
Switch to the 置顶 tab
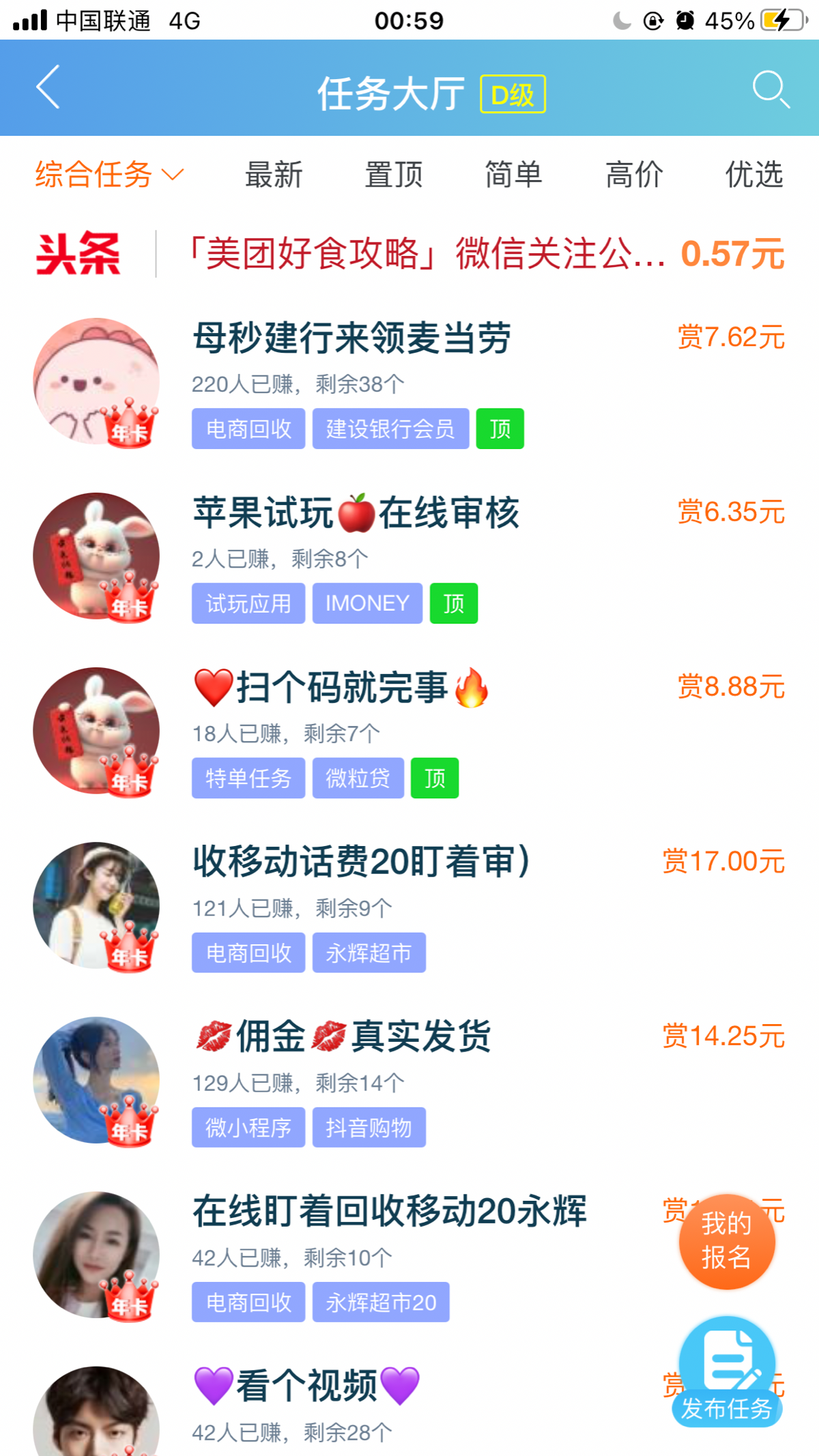(x=394, y=175)
